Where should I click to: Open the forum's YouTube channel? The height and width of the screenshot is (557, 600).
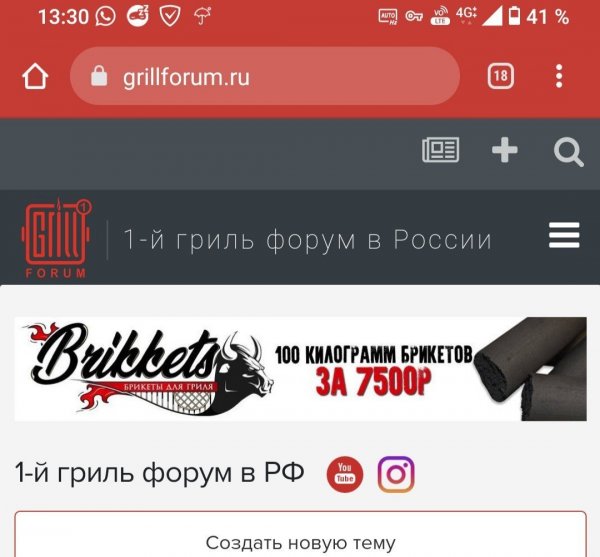[x=345, y=474]
